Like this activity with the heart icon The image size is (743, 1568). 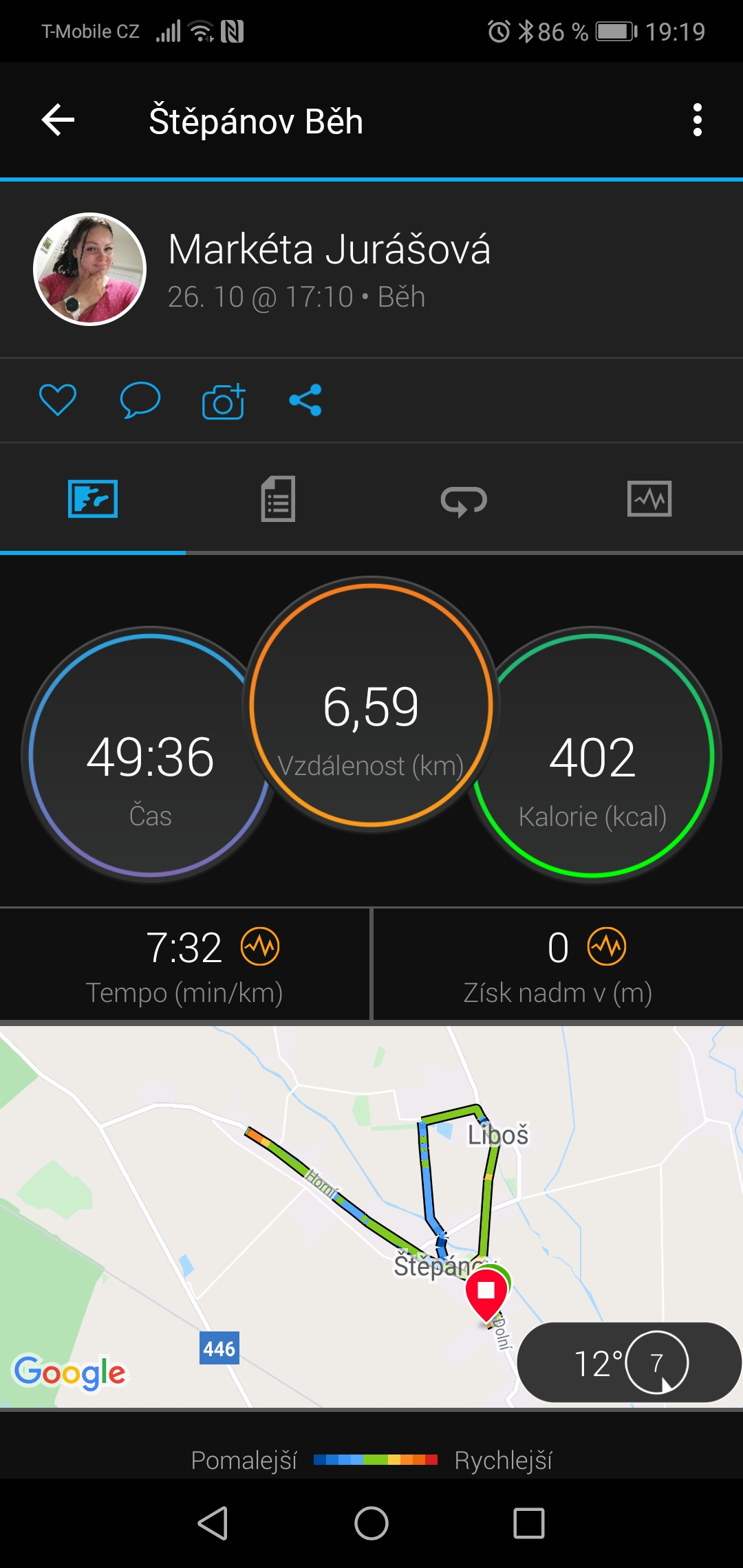[x=58, y=400]
